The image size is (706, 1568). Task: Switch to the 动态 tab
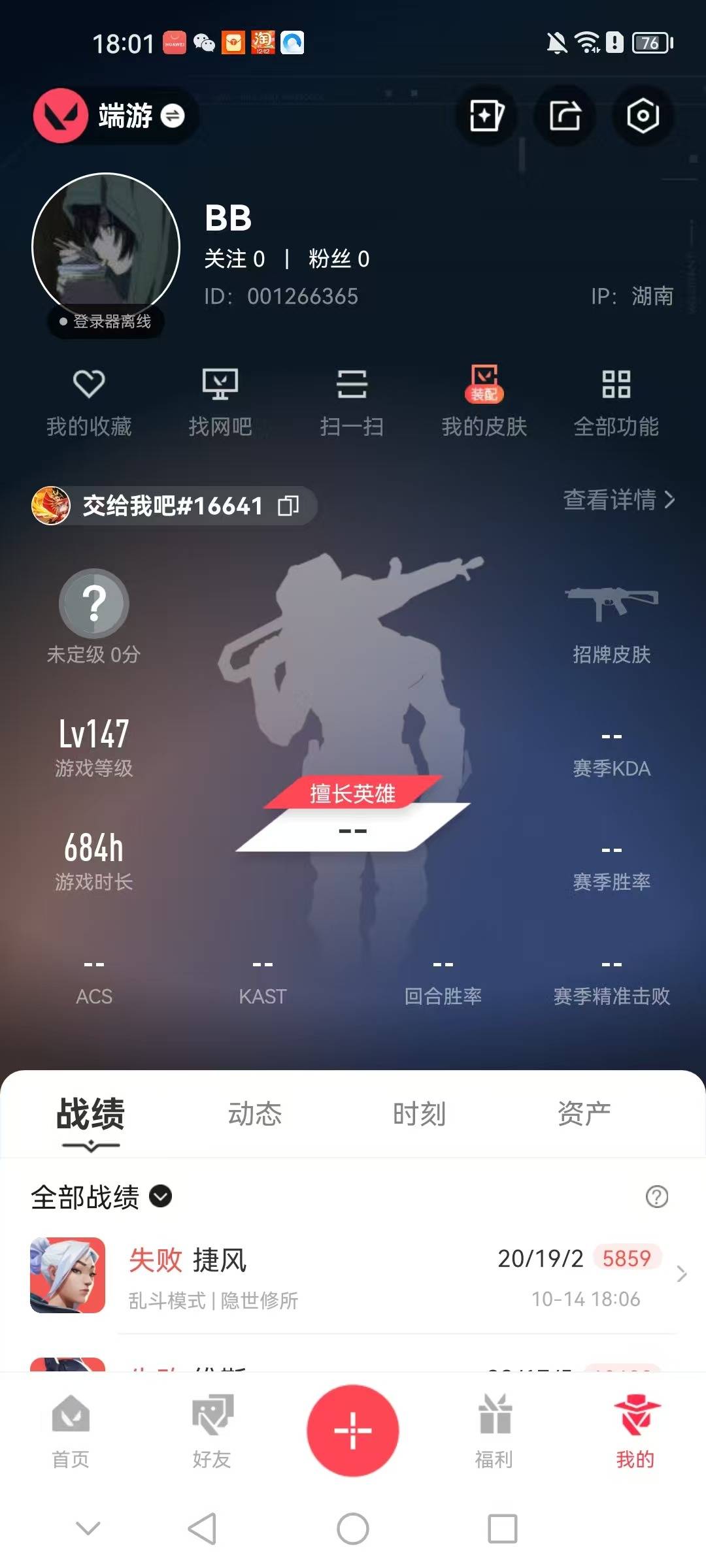click(x=254, y=1114)
